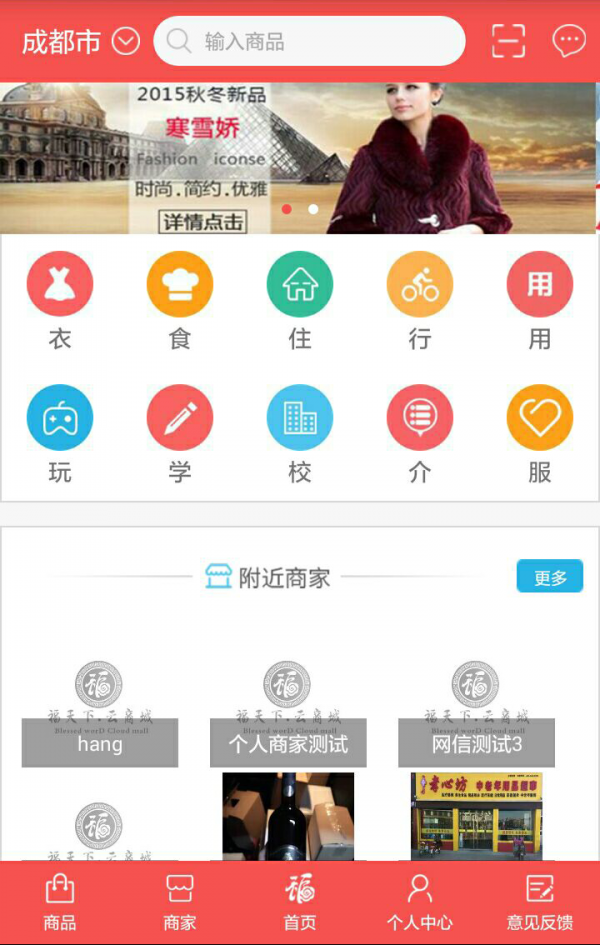Switch to the 个人中心 tab
The width and height of the screenshot is (600, 945).
click(420, 902)
